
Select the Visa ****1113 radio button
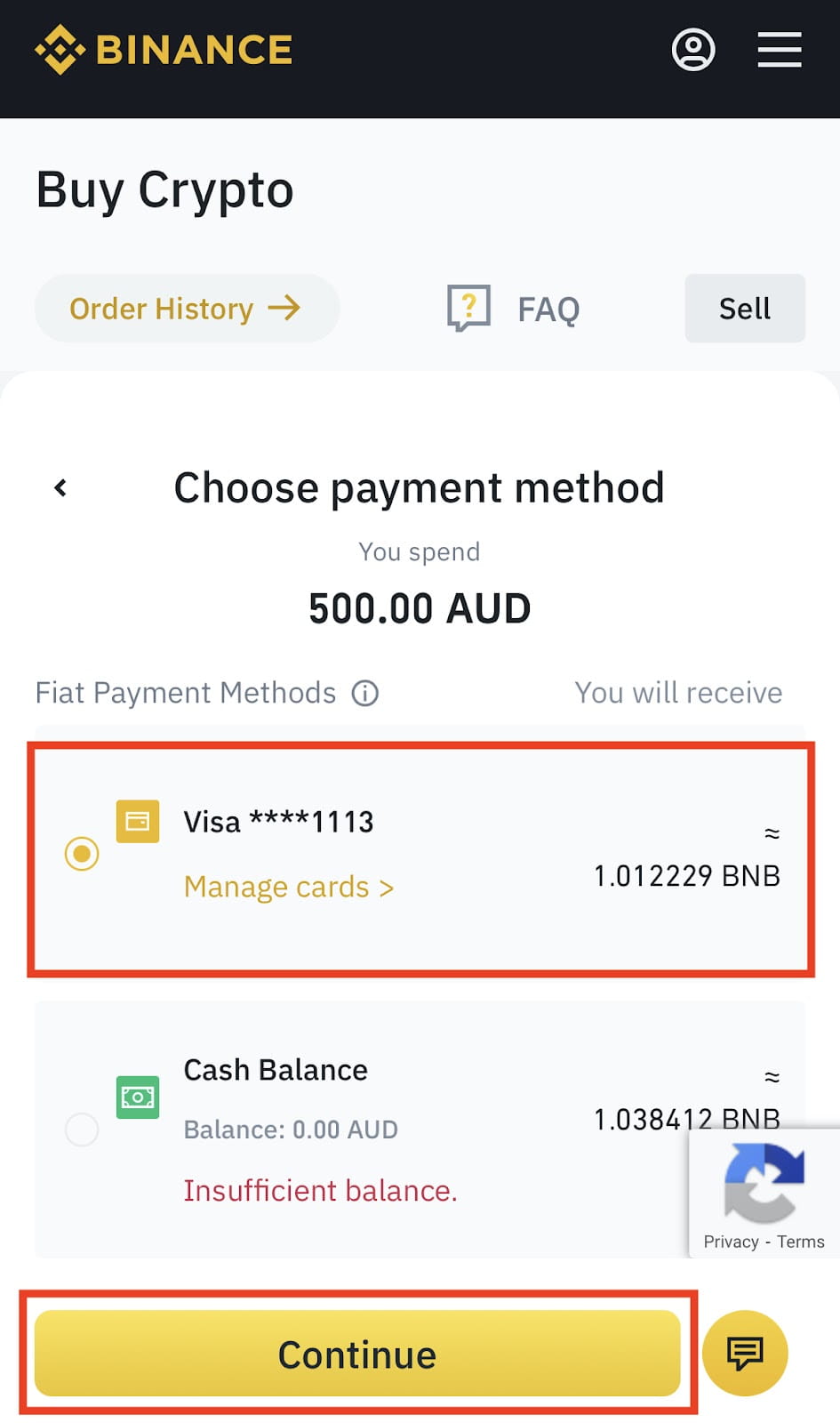point(82,854)
